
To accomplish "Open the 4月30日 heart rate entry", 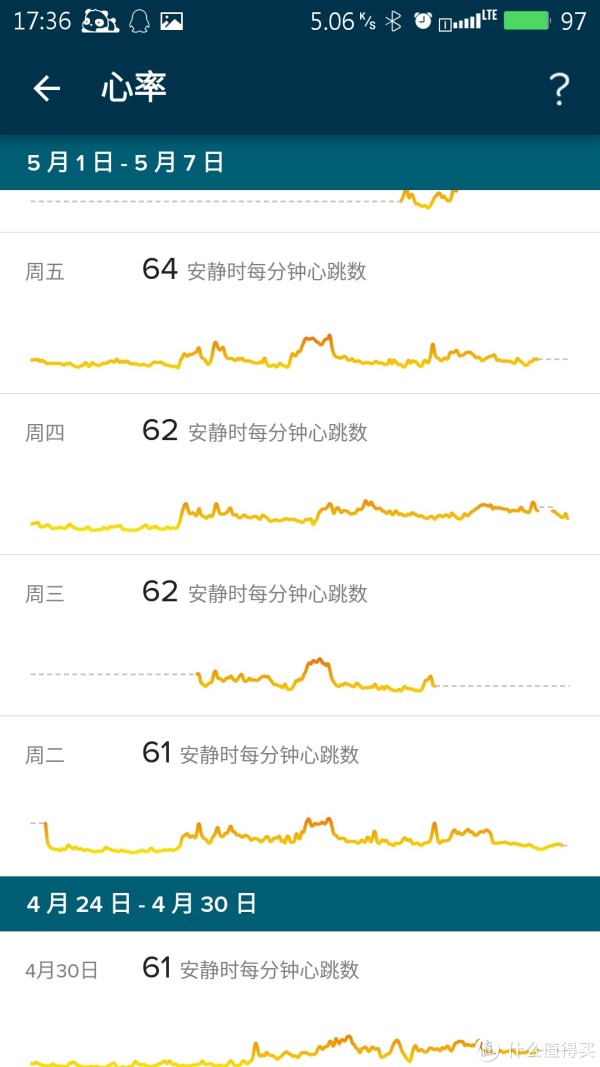I will coord(300,999).
